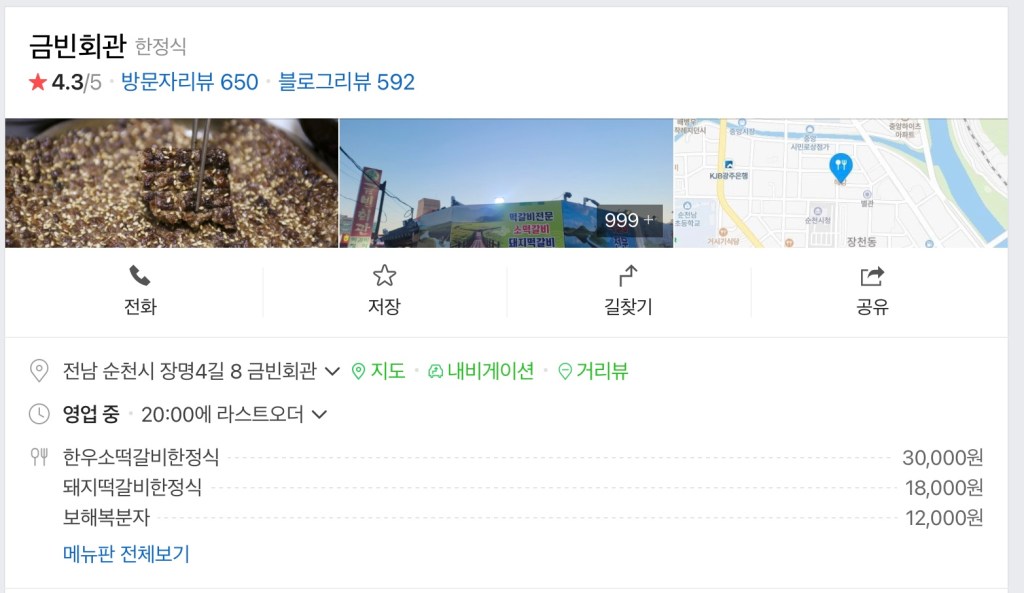Open 블로그리뷰 592 reviews
This screenshot has height=593, width=1024.
(346, 82)
